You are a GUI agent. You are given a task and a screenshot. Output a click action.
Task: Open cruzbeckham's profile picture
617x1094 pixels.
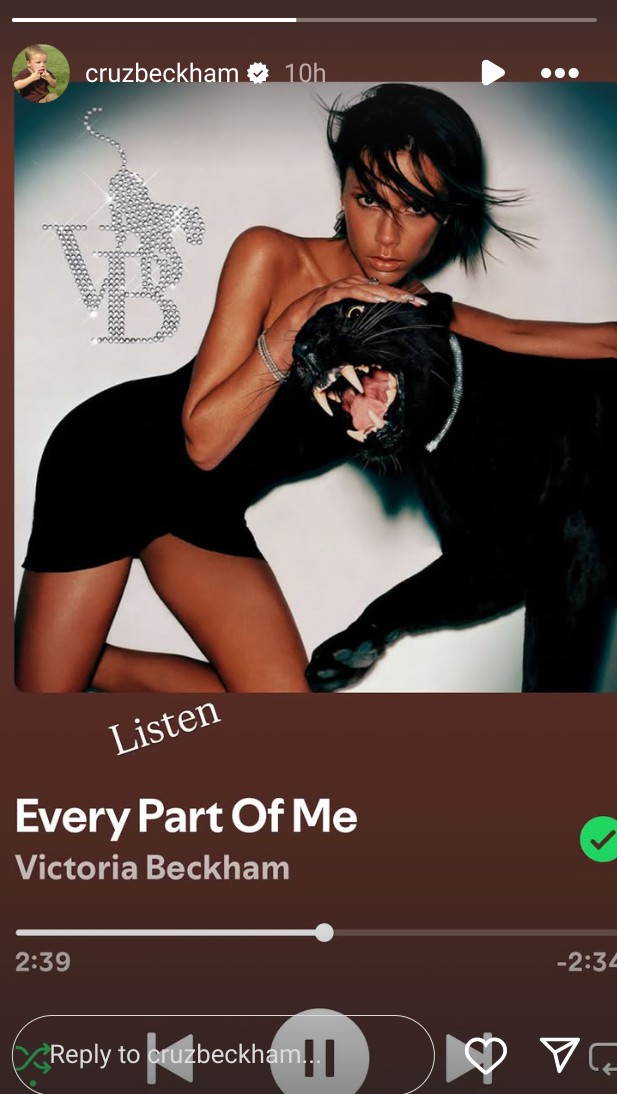click(40, 73)
